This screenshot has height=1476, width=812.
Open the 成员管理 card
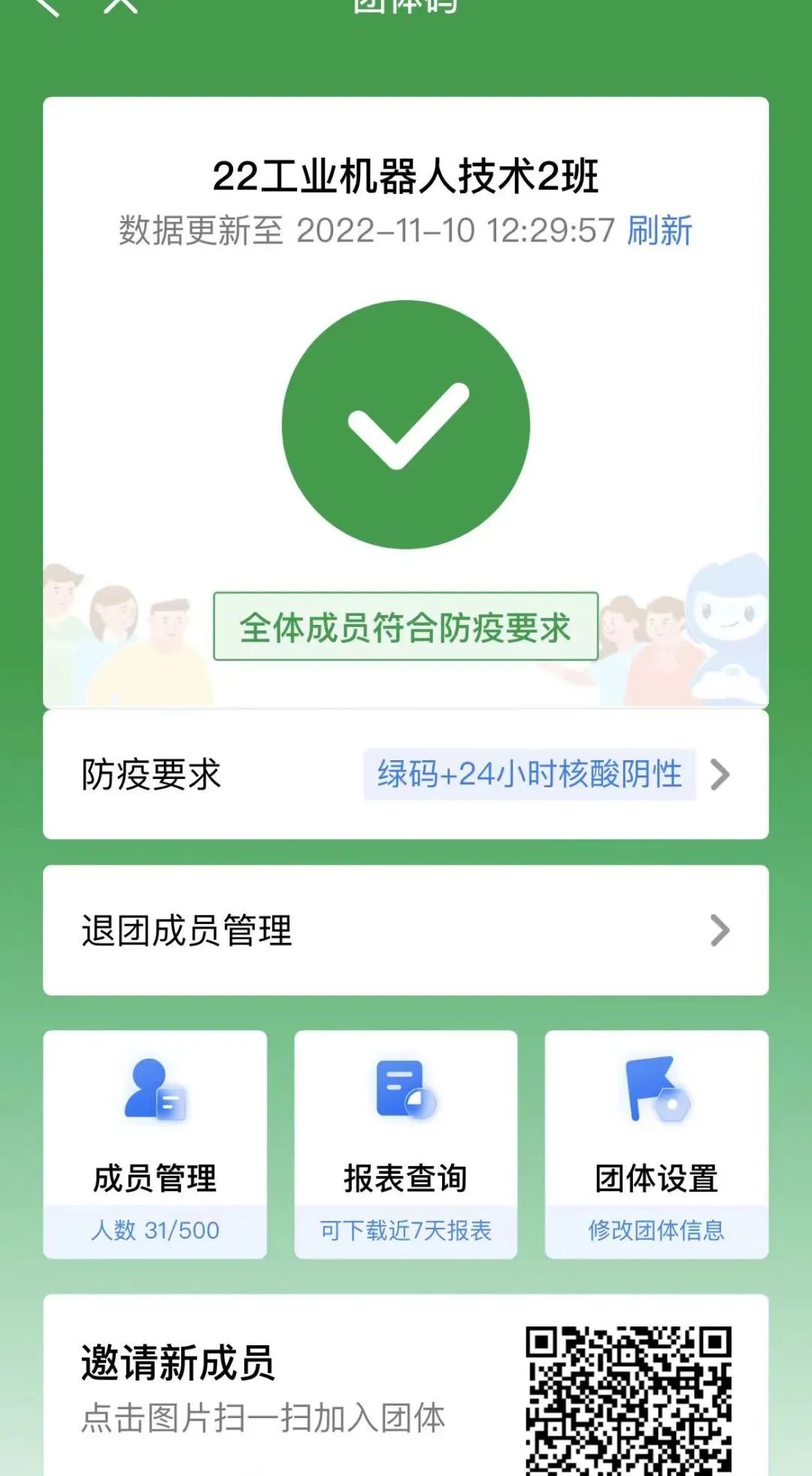click(x=155, y=1144)
